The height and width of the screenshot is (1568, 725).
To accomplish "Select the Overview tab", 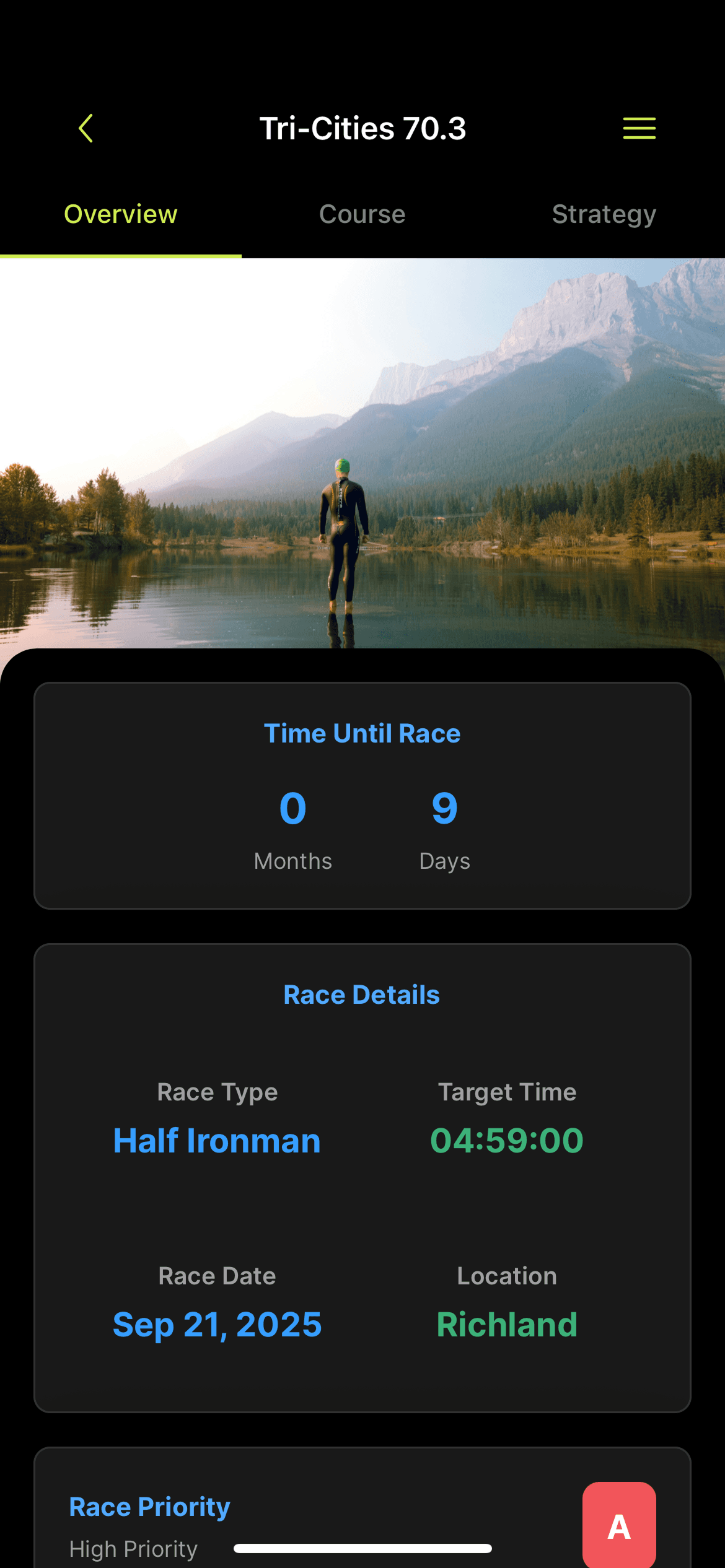I will (120, 214).
